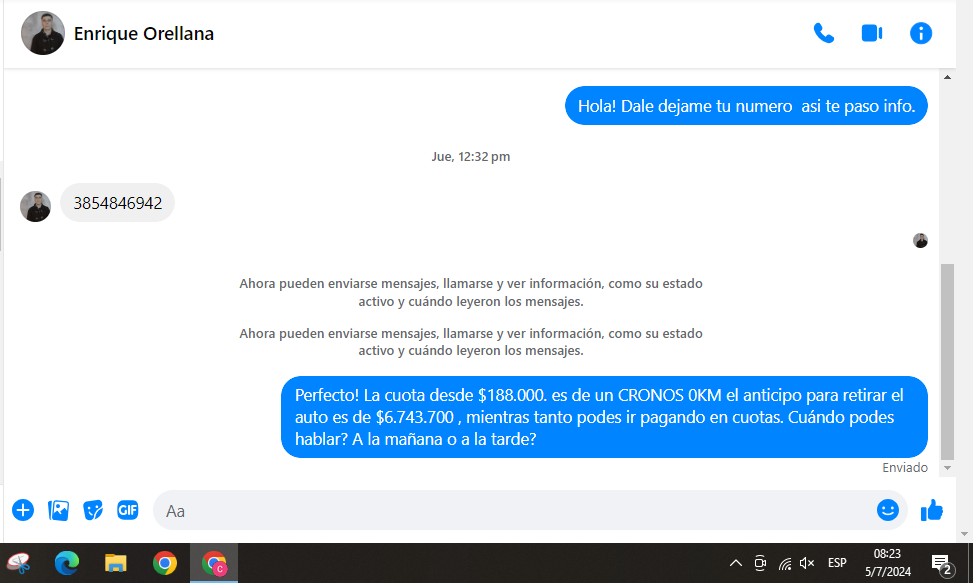Viewport: 973px width, 583px height.
Task: Open conversation info panel
Action: click(x=921, y=33)
